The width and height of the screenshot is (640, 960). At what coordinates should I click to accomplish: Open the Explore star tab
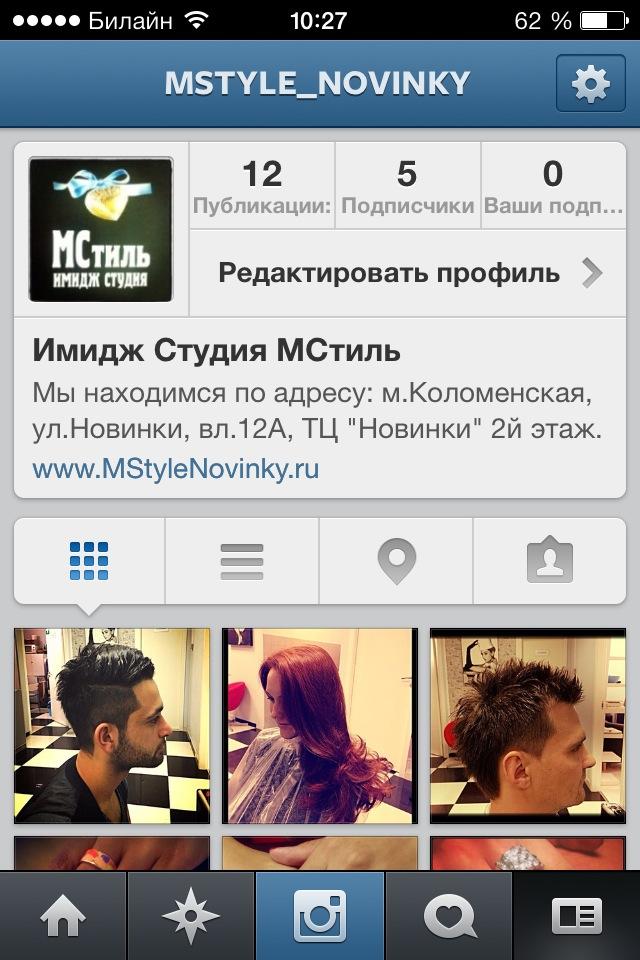point(191,916)
